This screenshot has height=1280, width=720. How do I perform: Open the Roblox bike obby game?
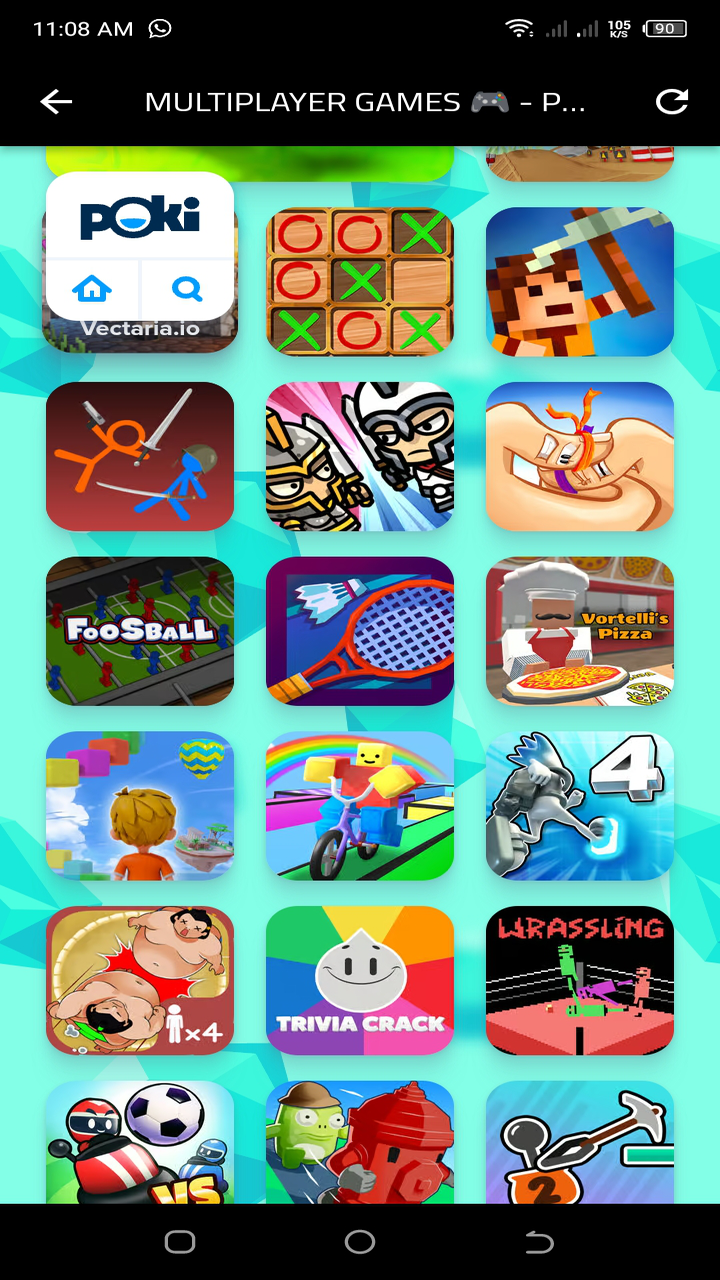click(360, 806)
